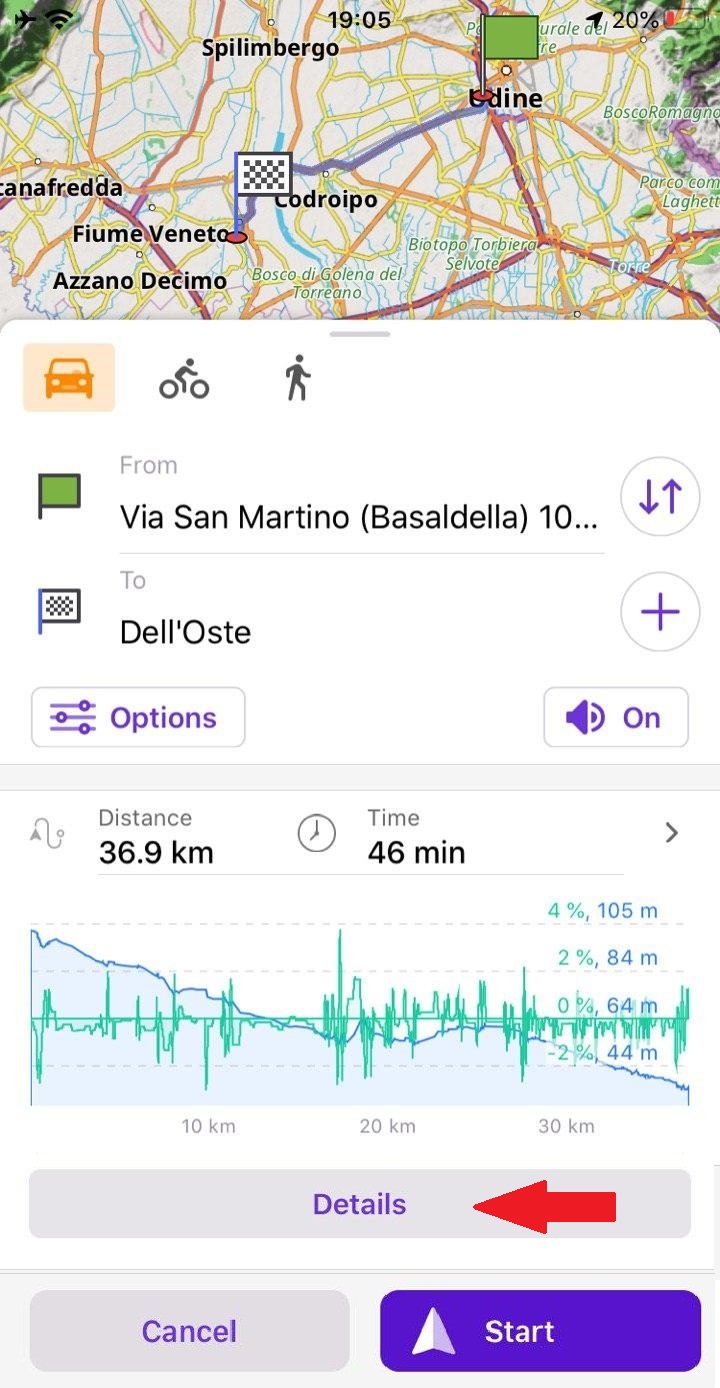720x1388 pixels.
Task: Toggle the navigation sound button
Action: click(615, 717)
